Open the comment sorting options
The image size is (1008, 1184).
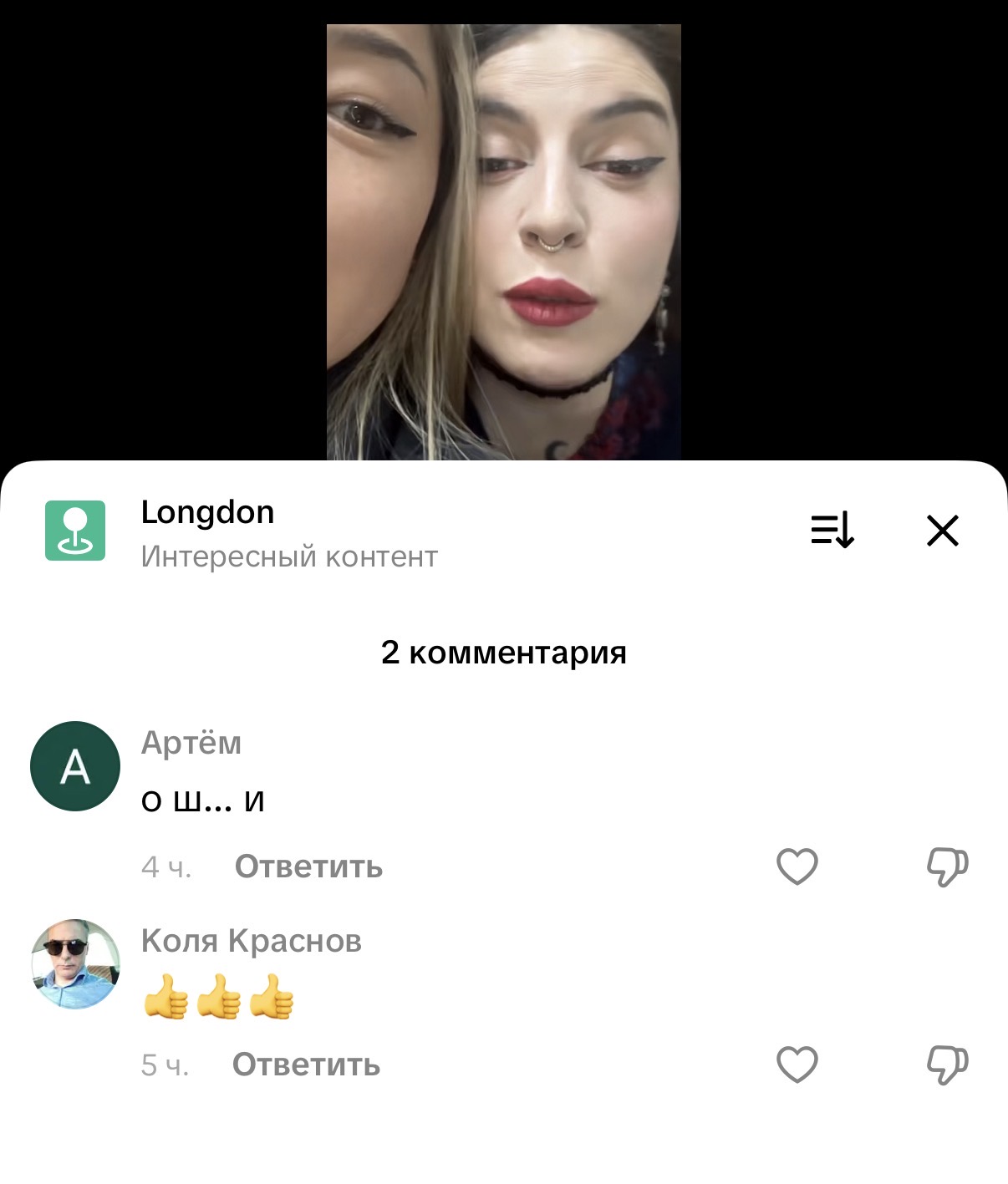[x=832, y=530]
